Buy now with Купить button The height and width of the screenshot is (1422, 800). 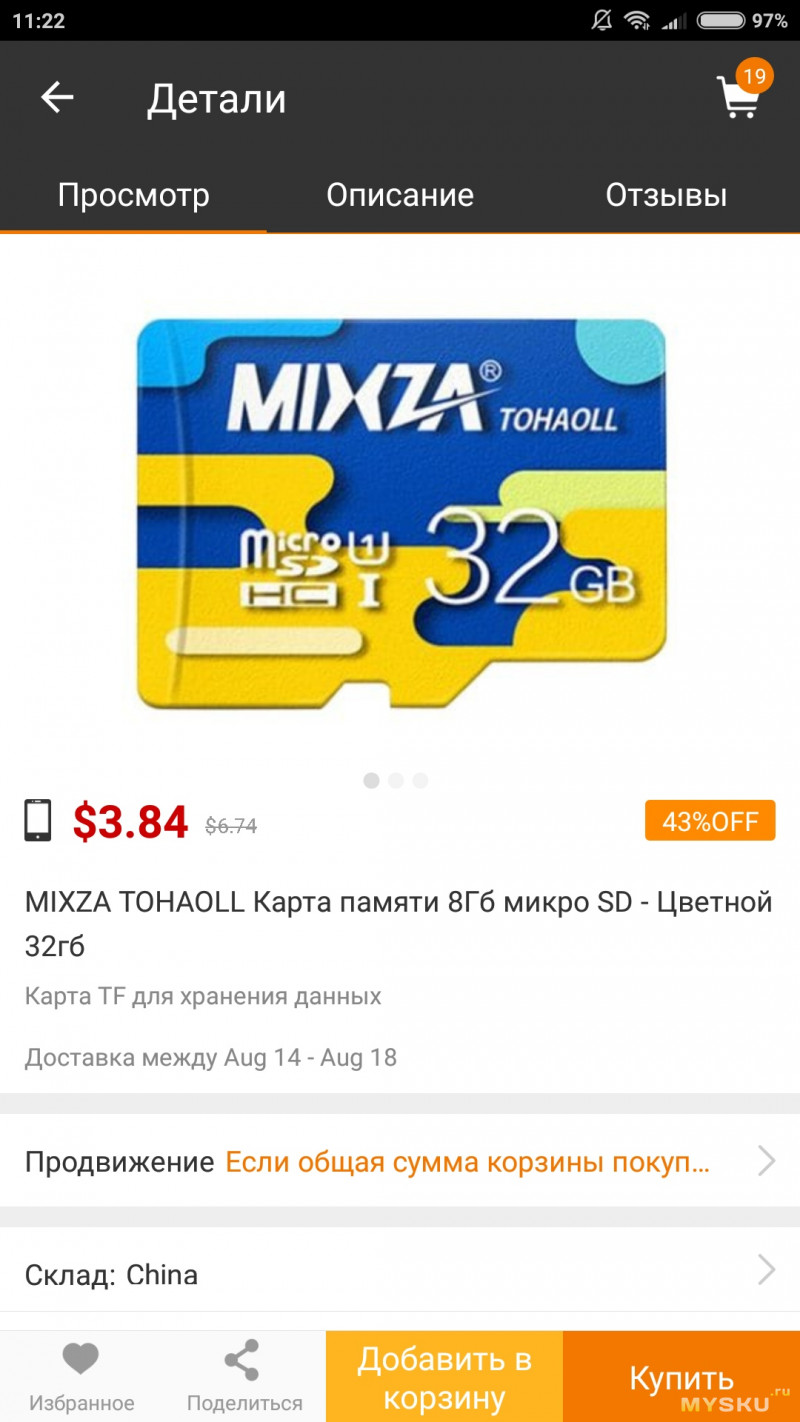pos(681,1378)
